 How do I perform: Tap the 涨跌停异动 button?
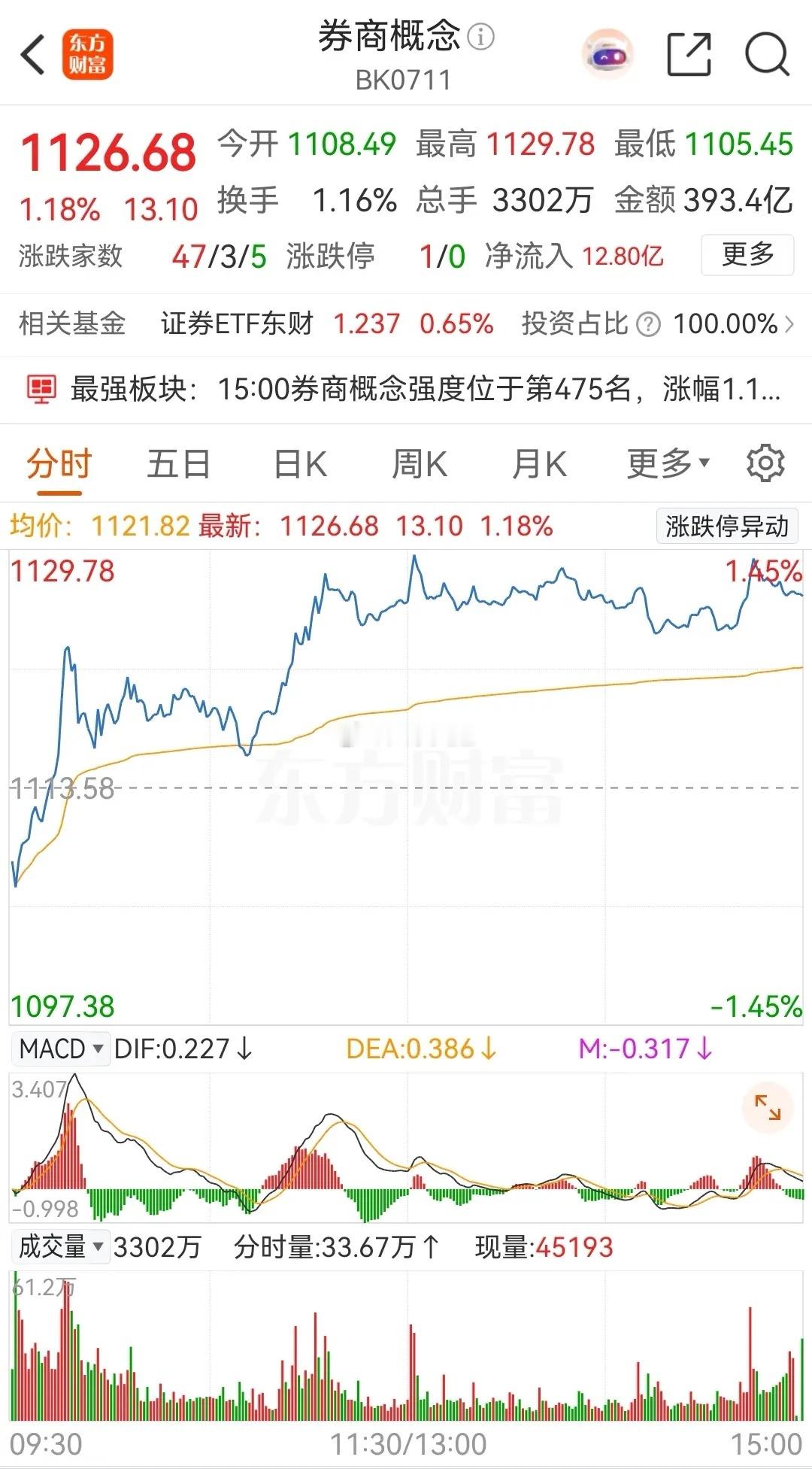coord(727,526)
